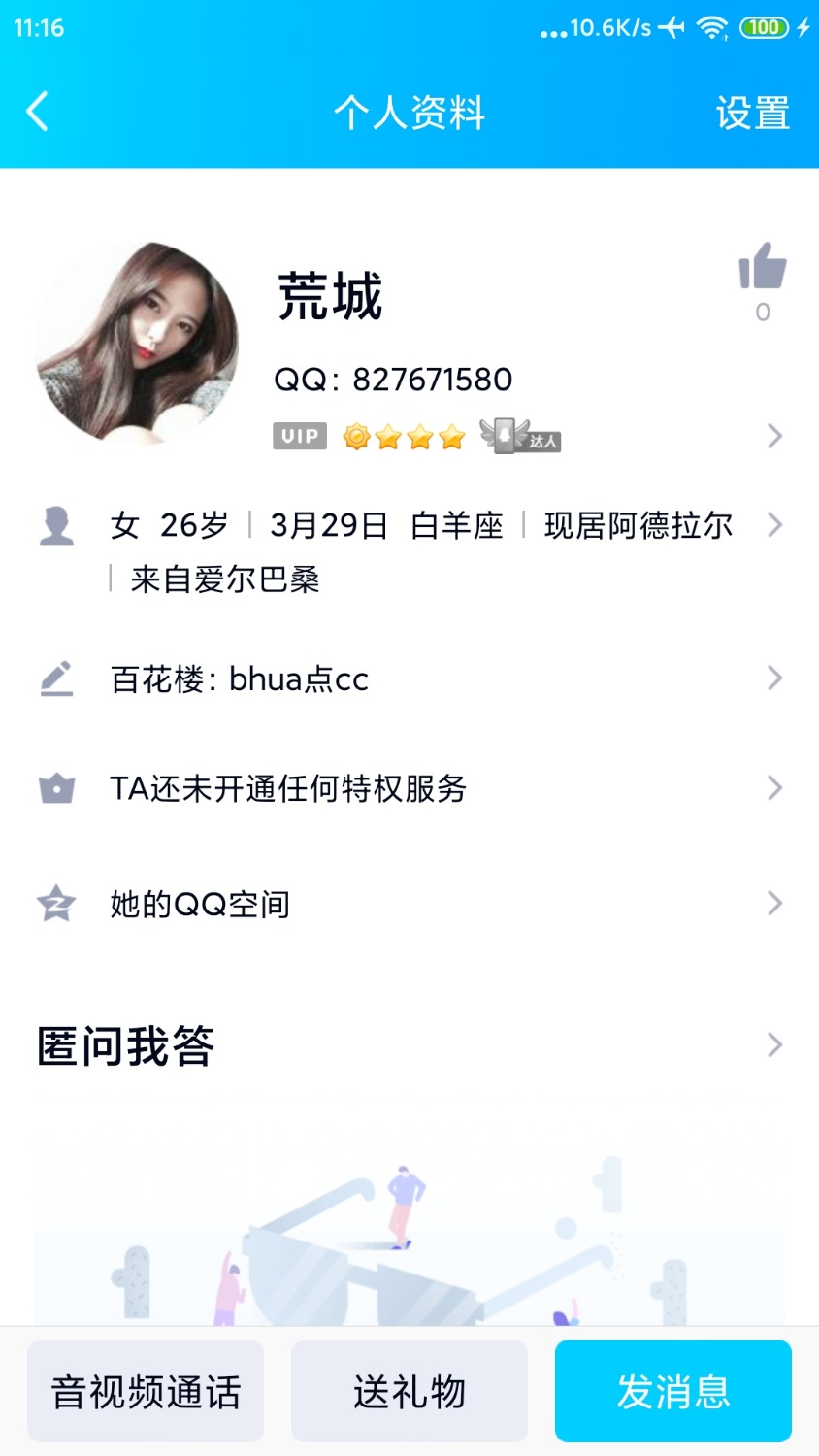Open 她的QQ空间 page
The height and width of the screenshot is (1456, 819).
point(199,903)
